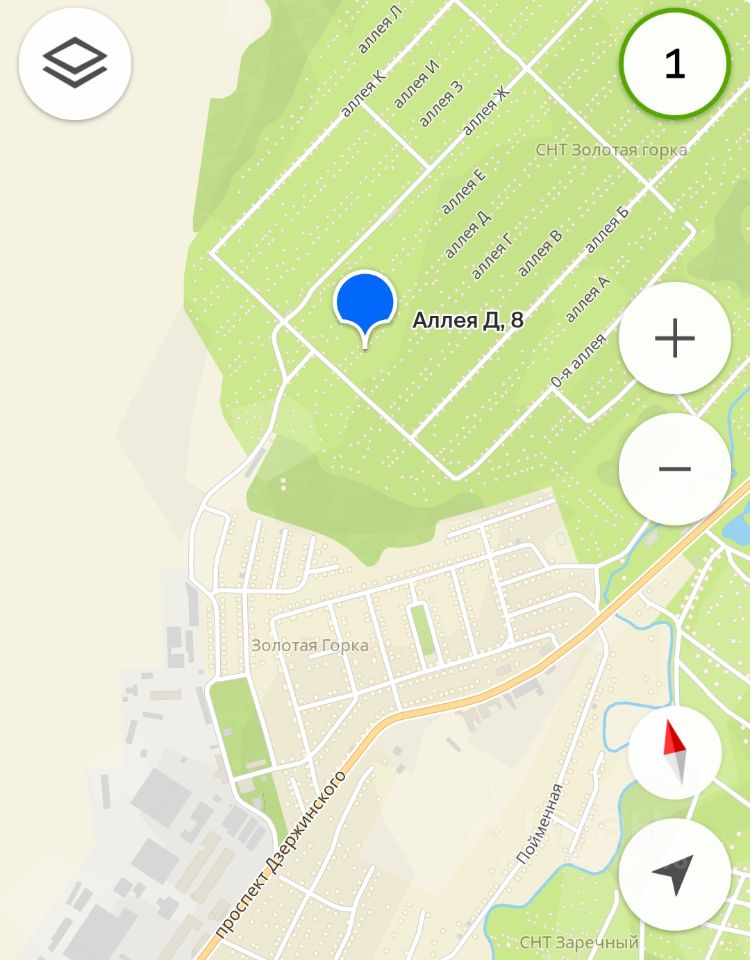The image size is (750, 960).
Task: Open the map layers selector
Action: pyautogui.click(x=75, y=64)
